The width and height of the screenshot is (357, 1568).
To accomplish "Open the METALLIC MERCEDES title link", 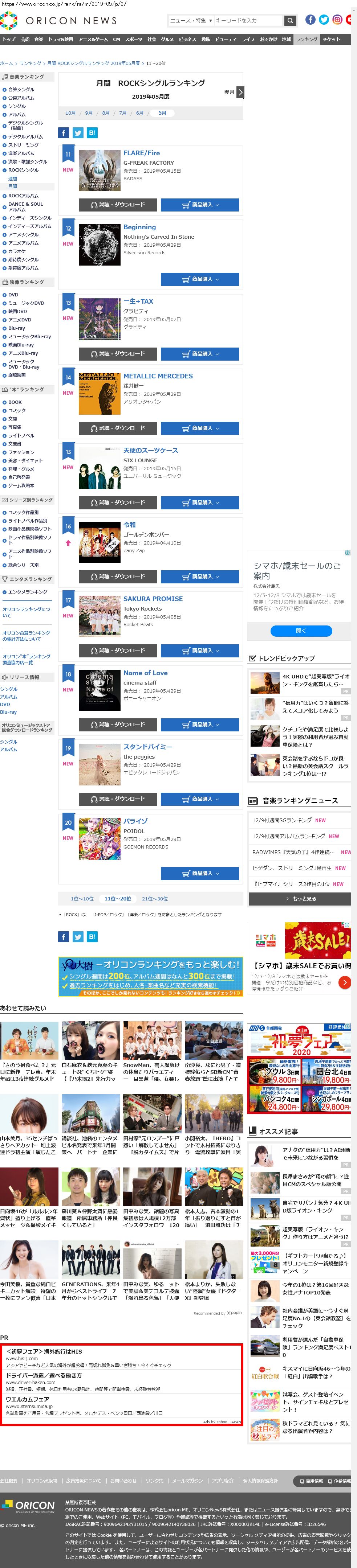I will 158,376.
